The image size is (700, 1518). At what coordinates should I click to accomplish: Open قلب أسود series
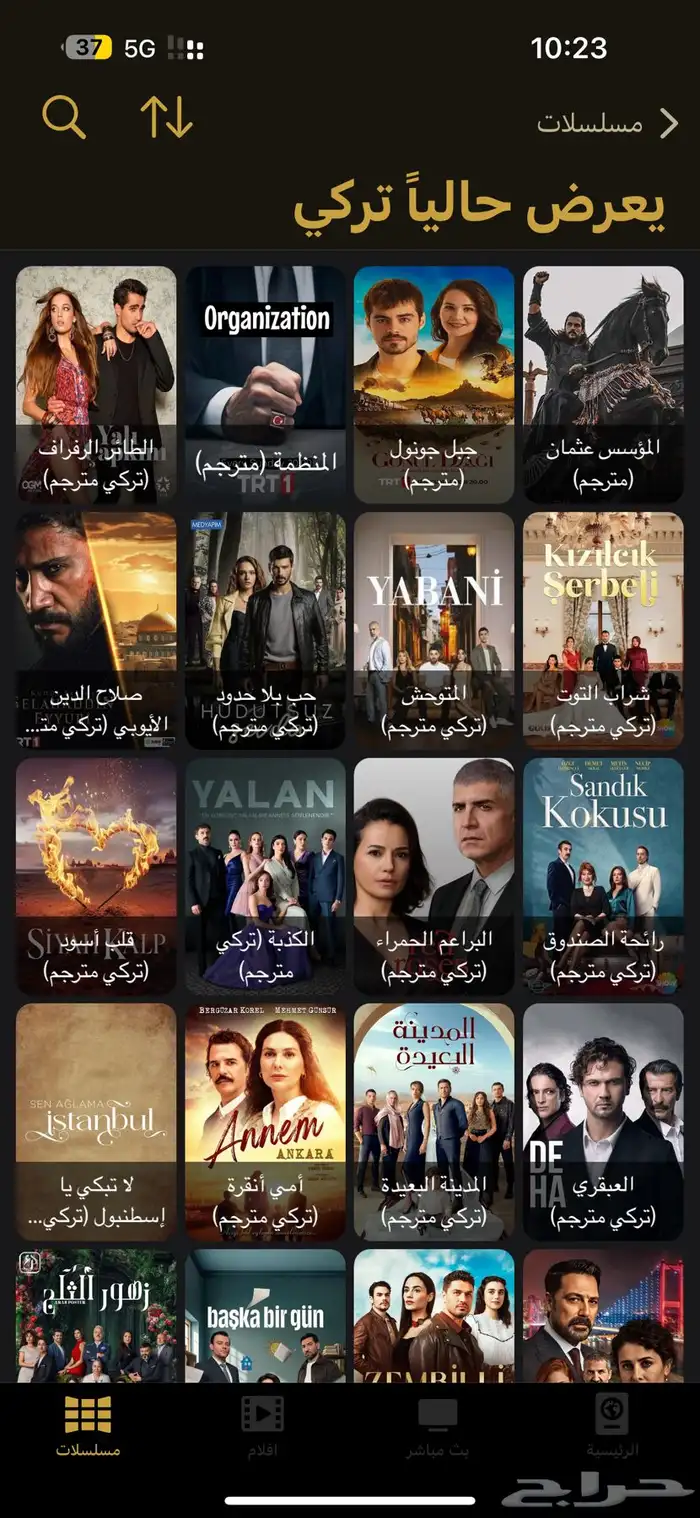96,876
